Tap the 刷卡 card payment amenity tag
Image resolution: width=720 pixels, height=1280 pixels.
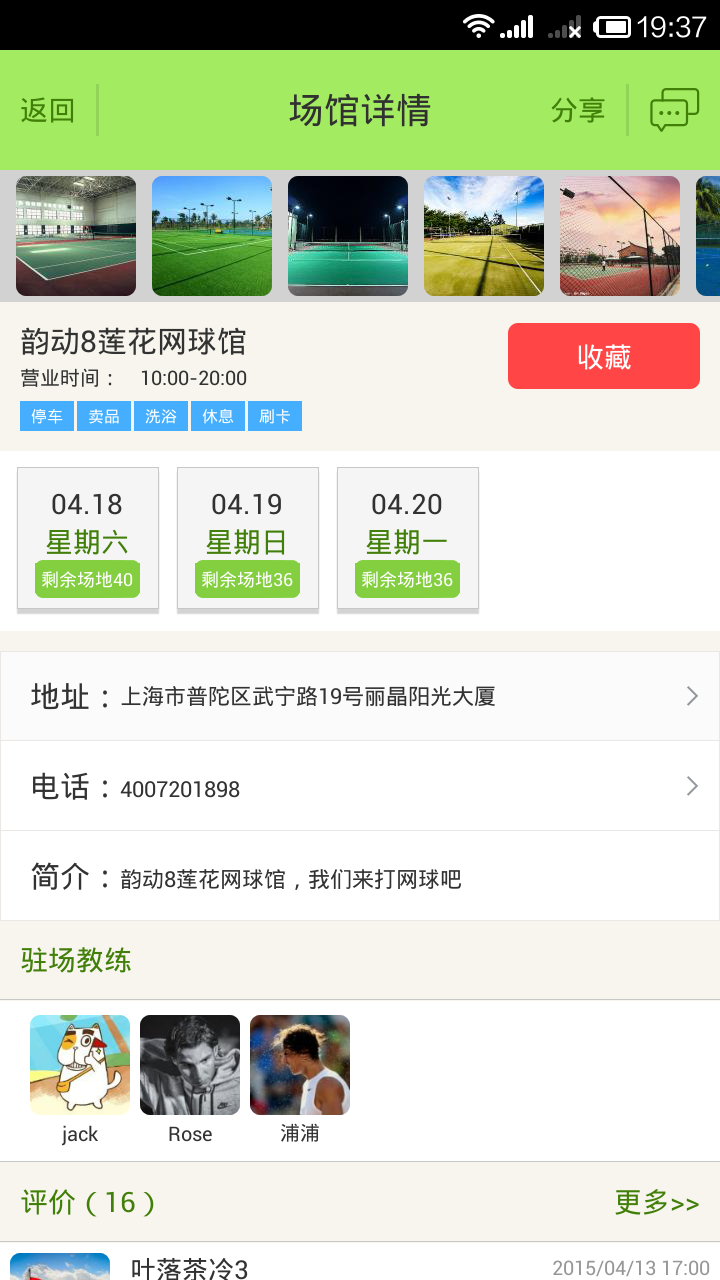point(275,416)
